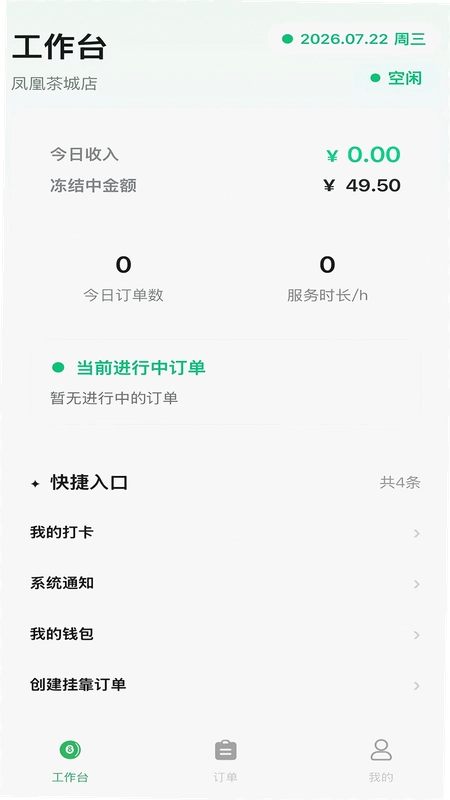Tap the 空闲 status chip

point(397,78)
